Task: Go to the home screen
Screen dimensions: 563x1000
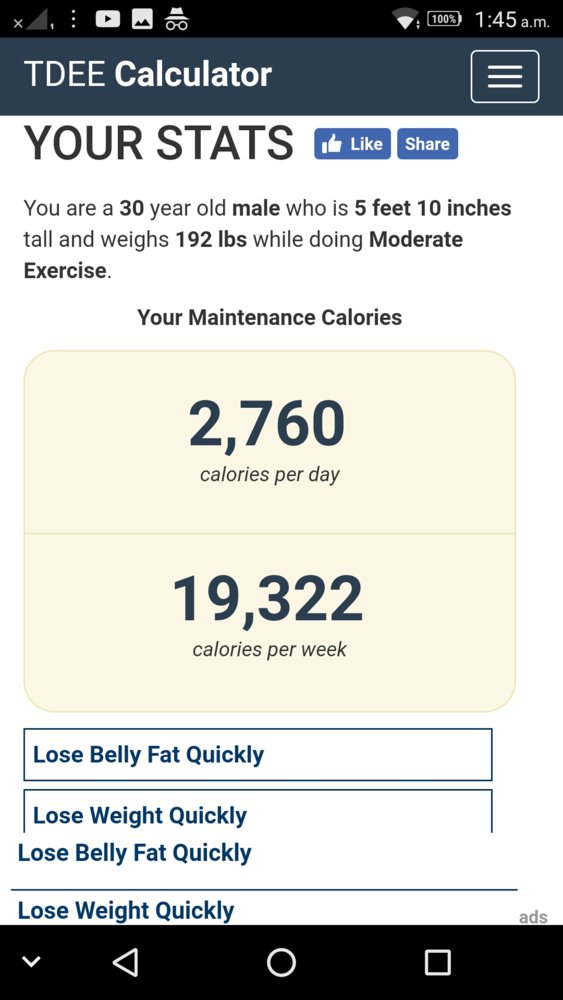Action: tap(281, 962)
